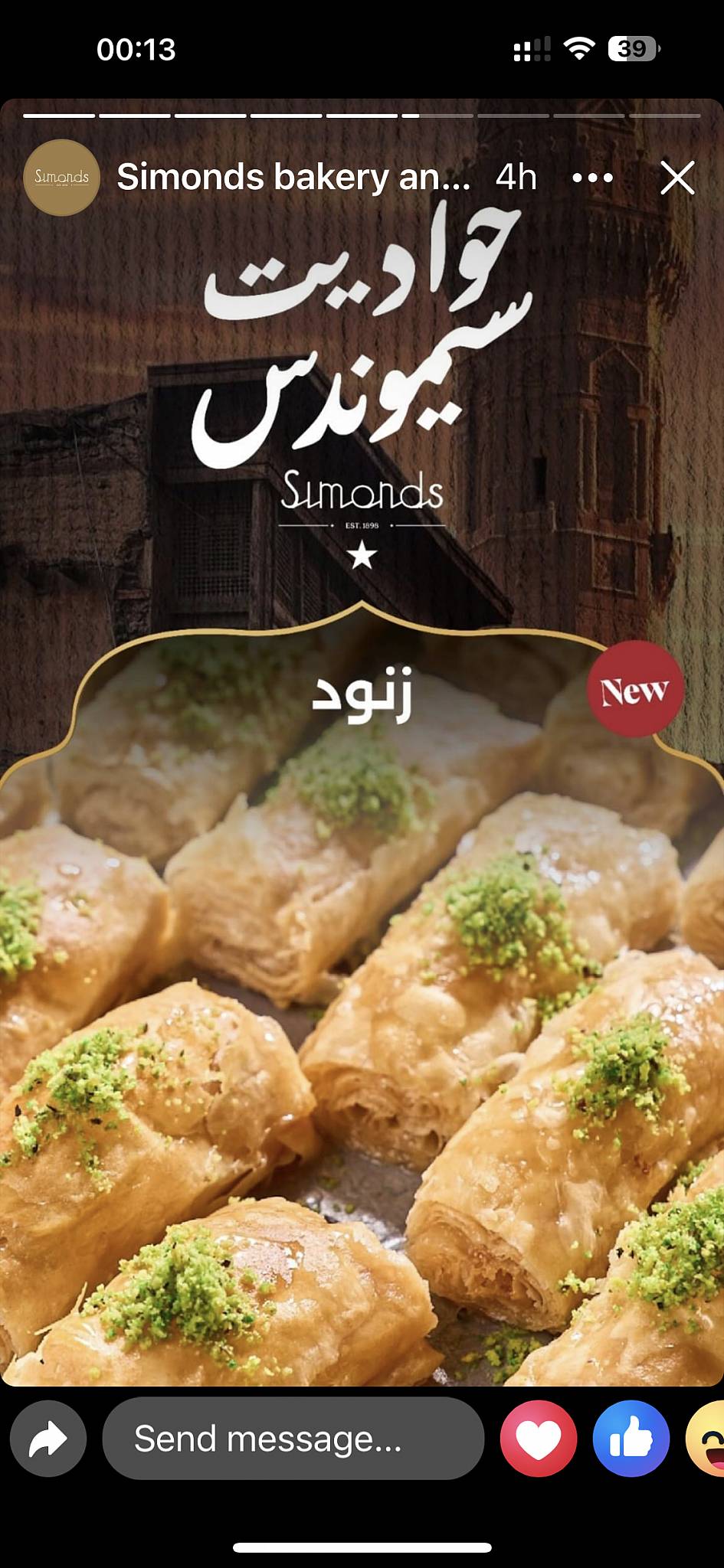The height and width of the screenshot is (1568, 724).
Task: Tap the battery level indicator
Action: point(631,49)
